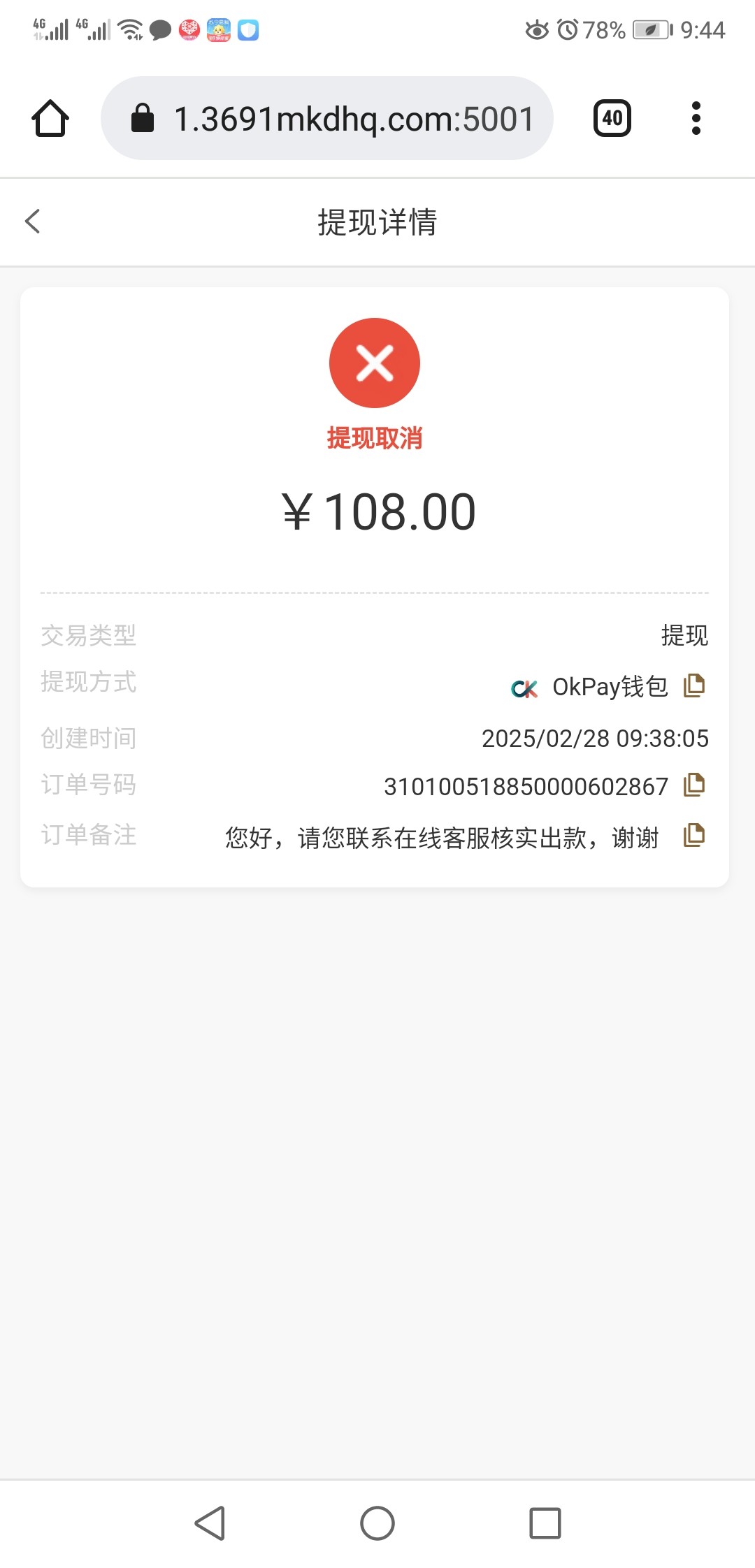Tap the lock icon in the address bar
Image resolution: width=755 pixels, height=1568 pixels.
coord(143,117)
